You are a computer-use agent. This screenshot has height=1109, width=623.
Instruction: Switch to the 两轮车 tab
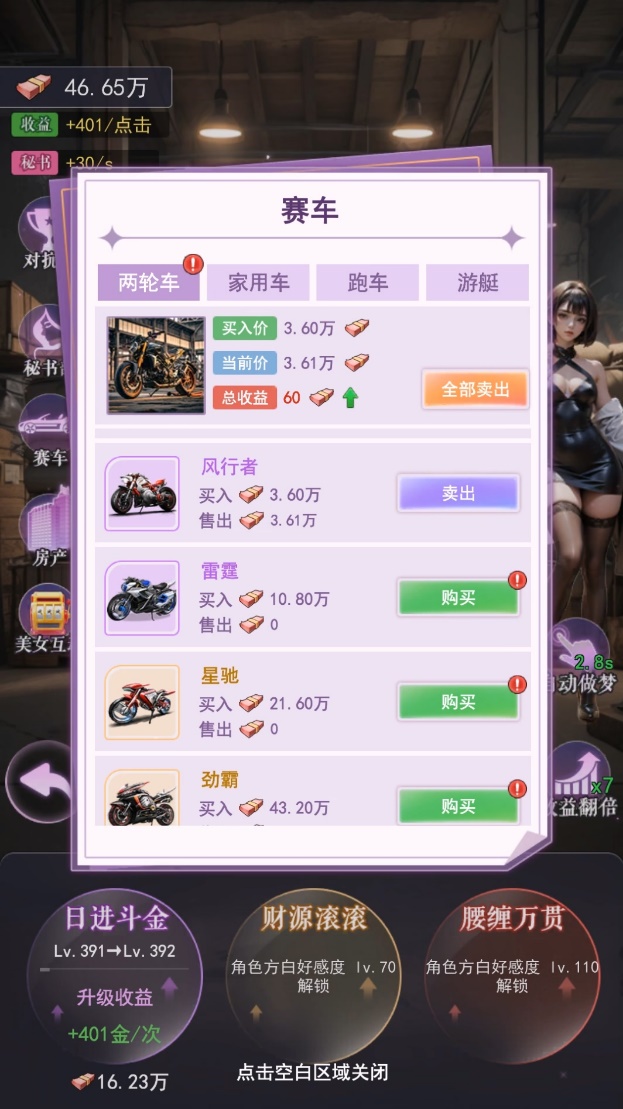point(148,283)
